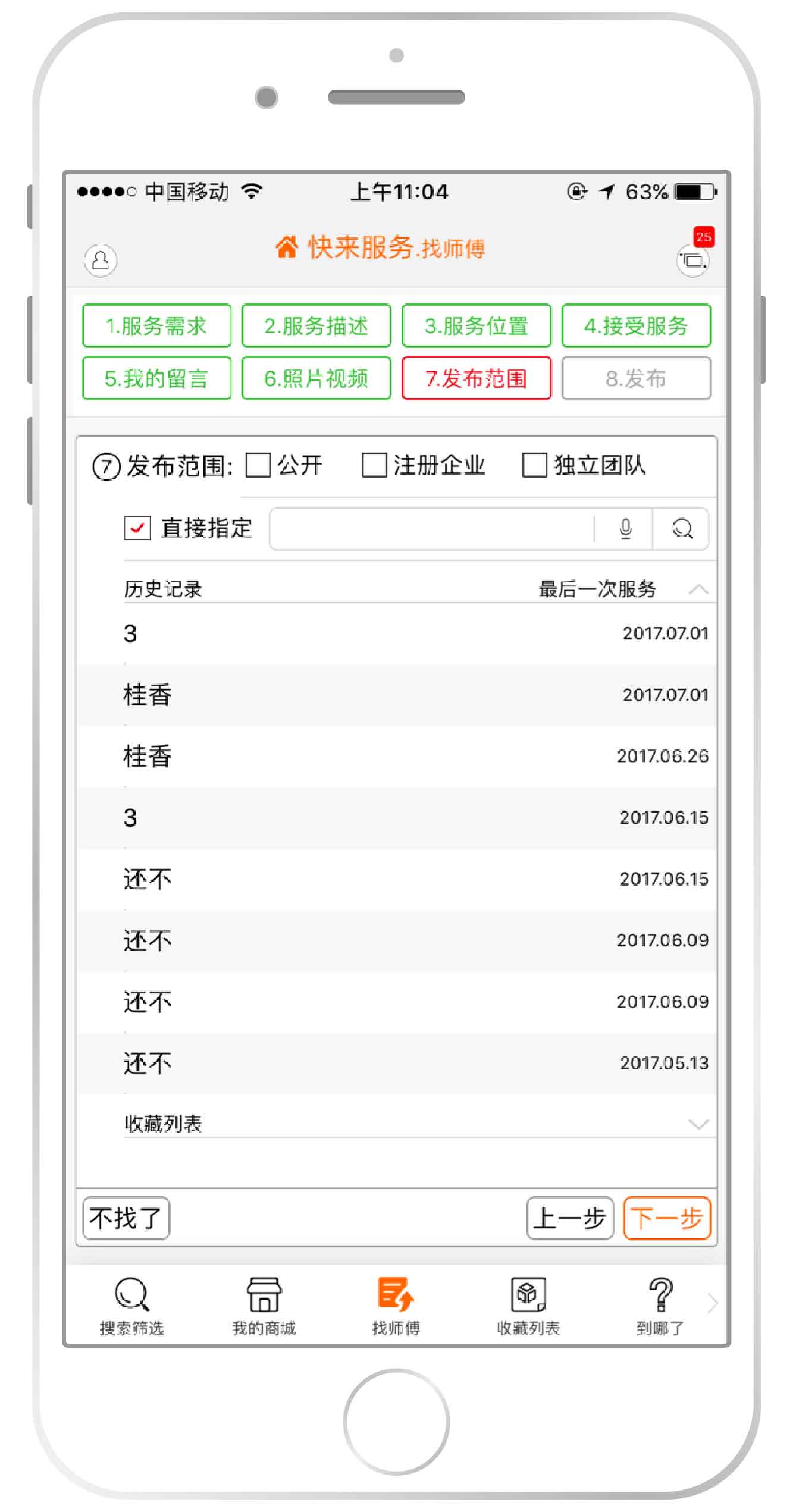Check the 注册企业 checkbox
Screen dimensions: 793x1512
(x=374, y=465)
